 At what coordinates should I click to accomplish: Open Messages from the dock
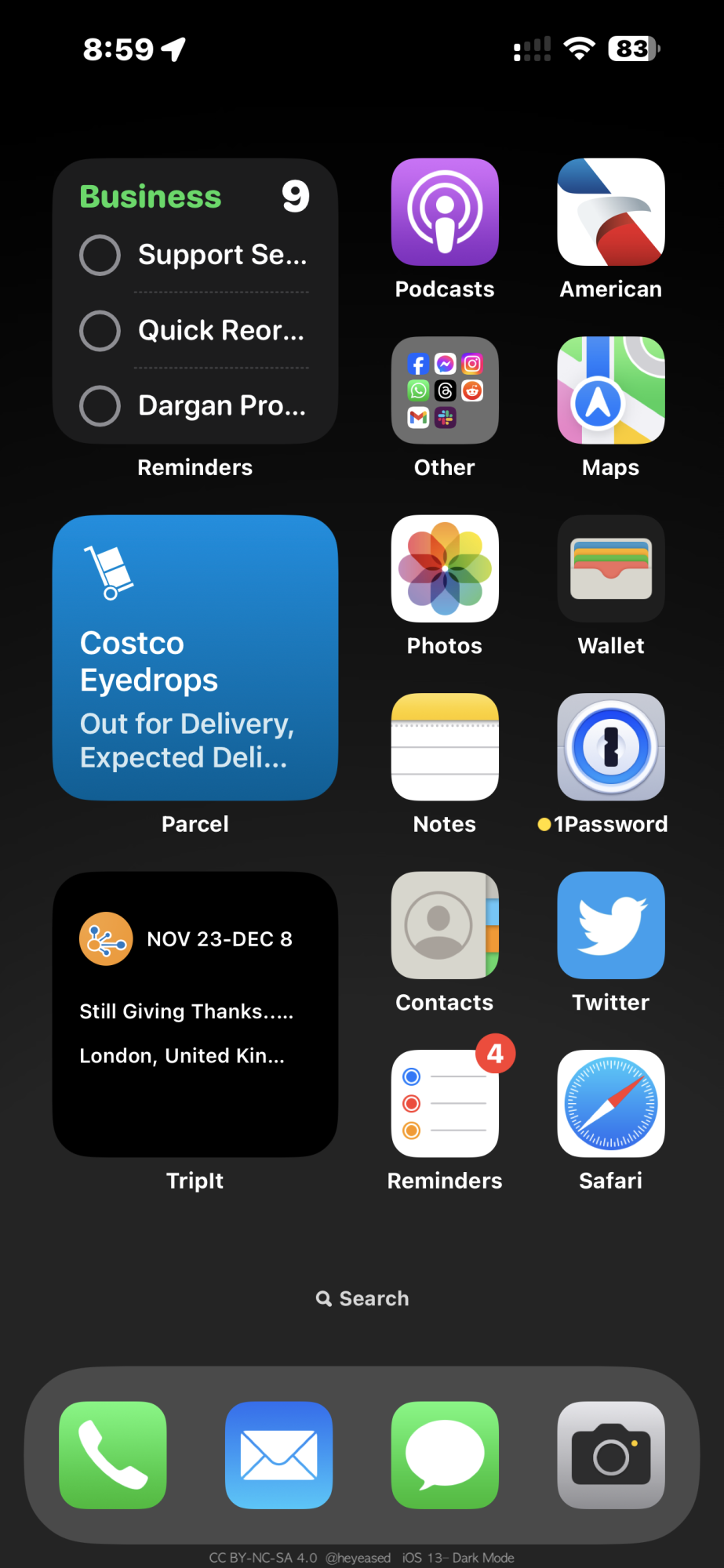pos(445,1455)
